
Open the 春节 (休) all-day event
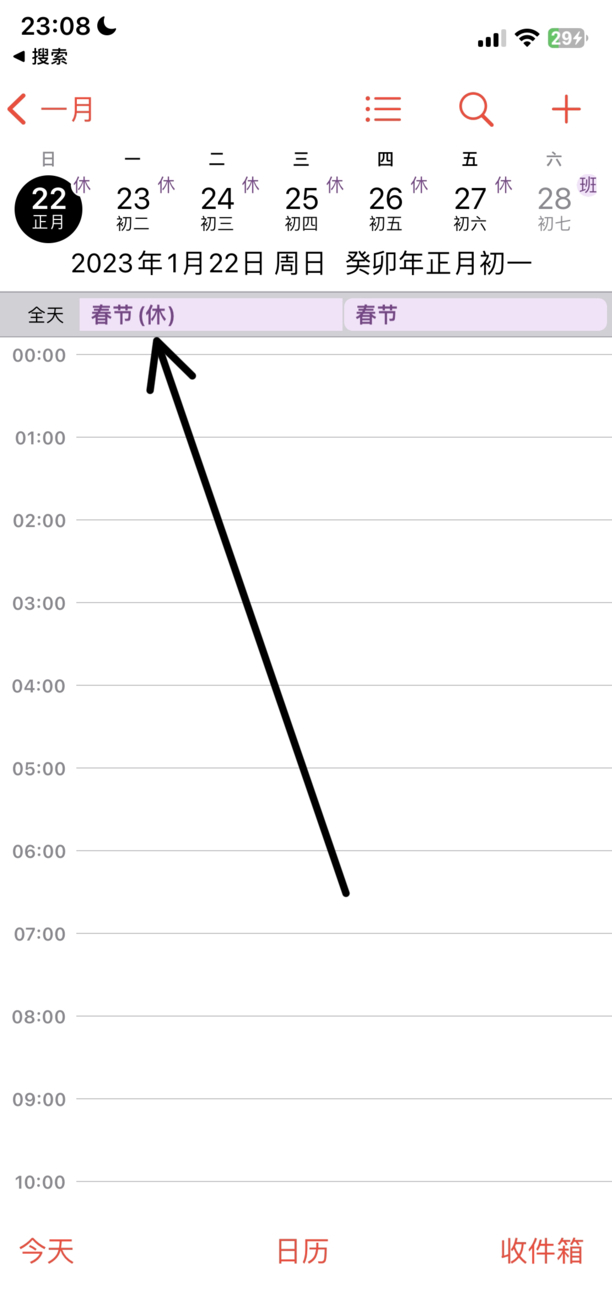pos(210,315)
